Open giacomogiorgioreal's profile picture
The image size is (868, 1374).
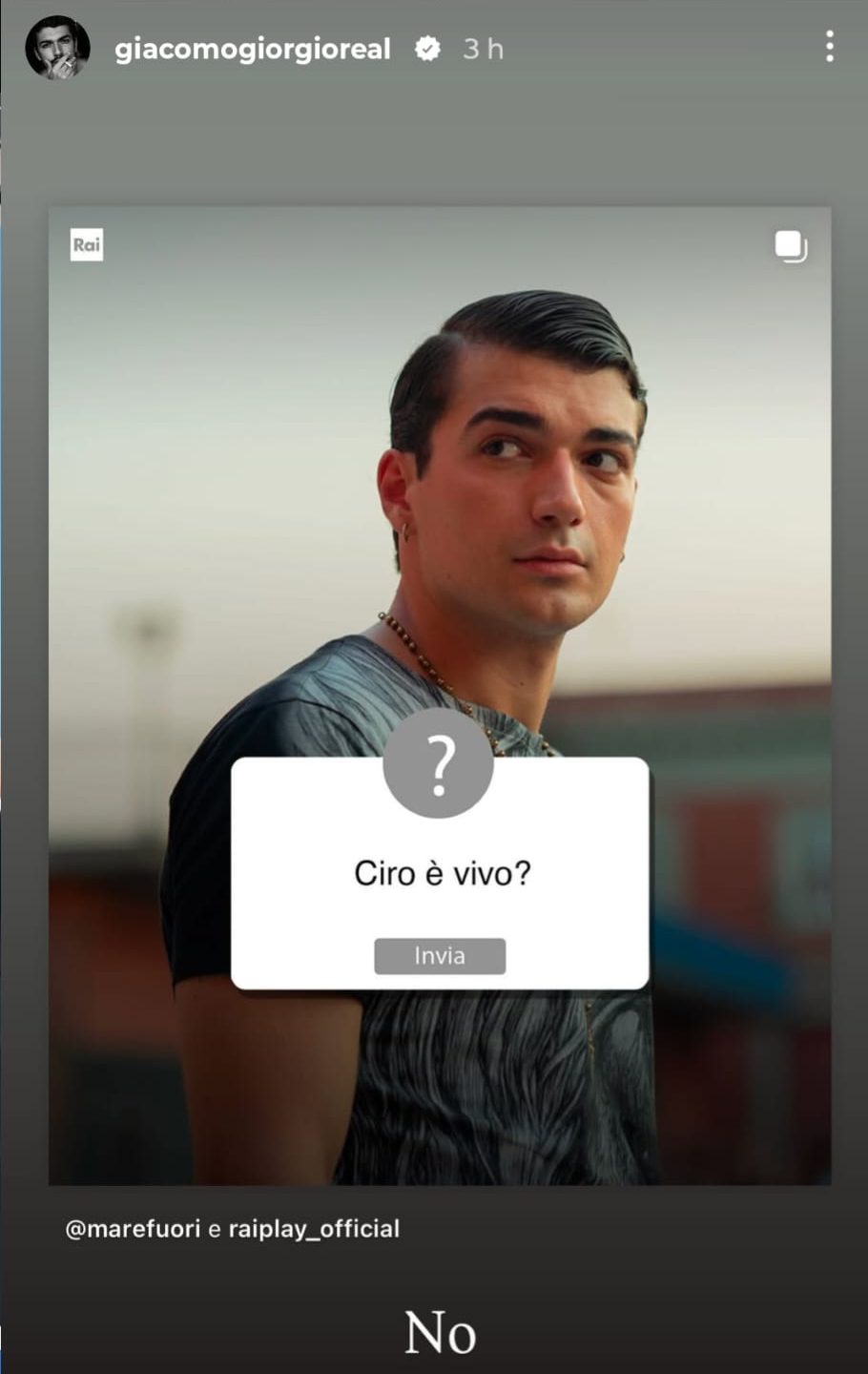(x=57, y=48)
